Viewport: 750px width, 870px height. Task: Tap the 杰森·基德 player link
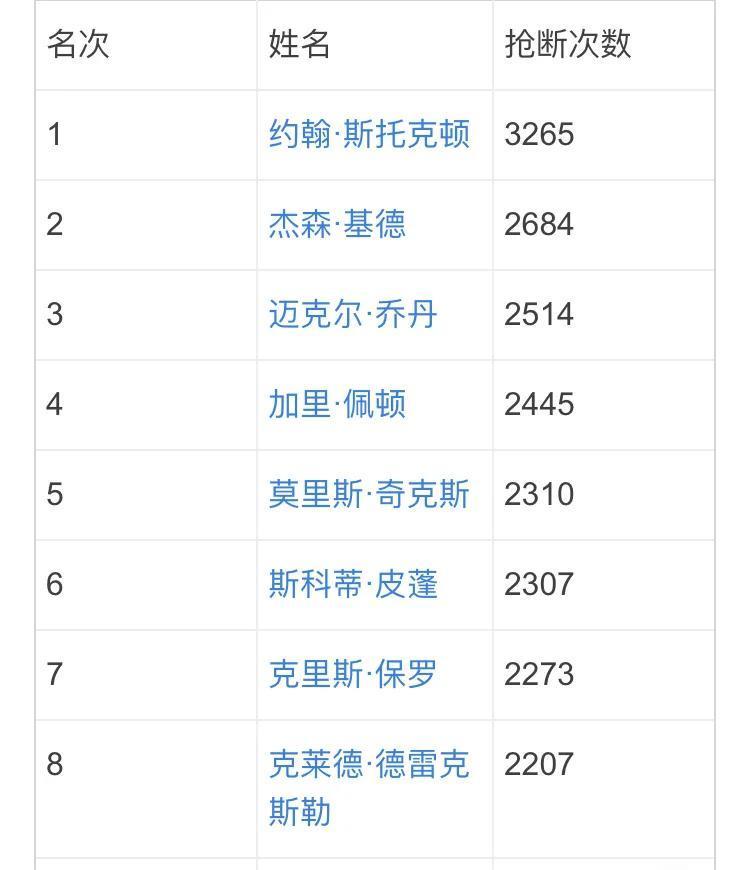click(337, 225)
